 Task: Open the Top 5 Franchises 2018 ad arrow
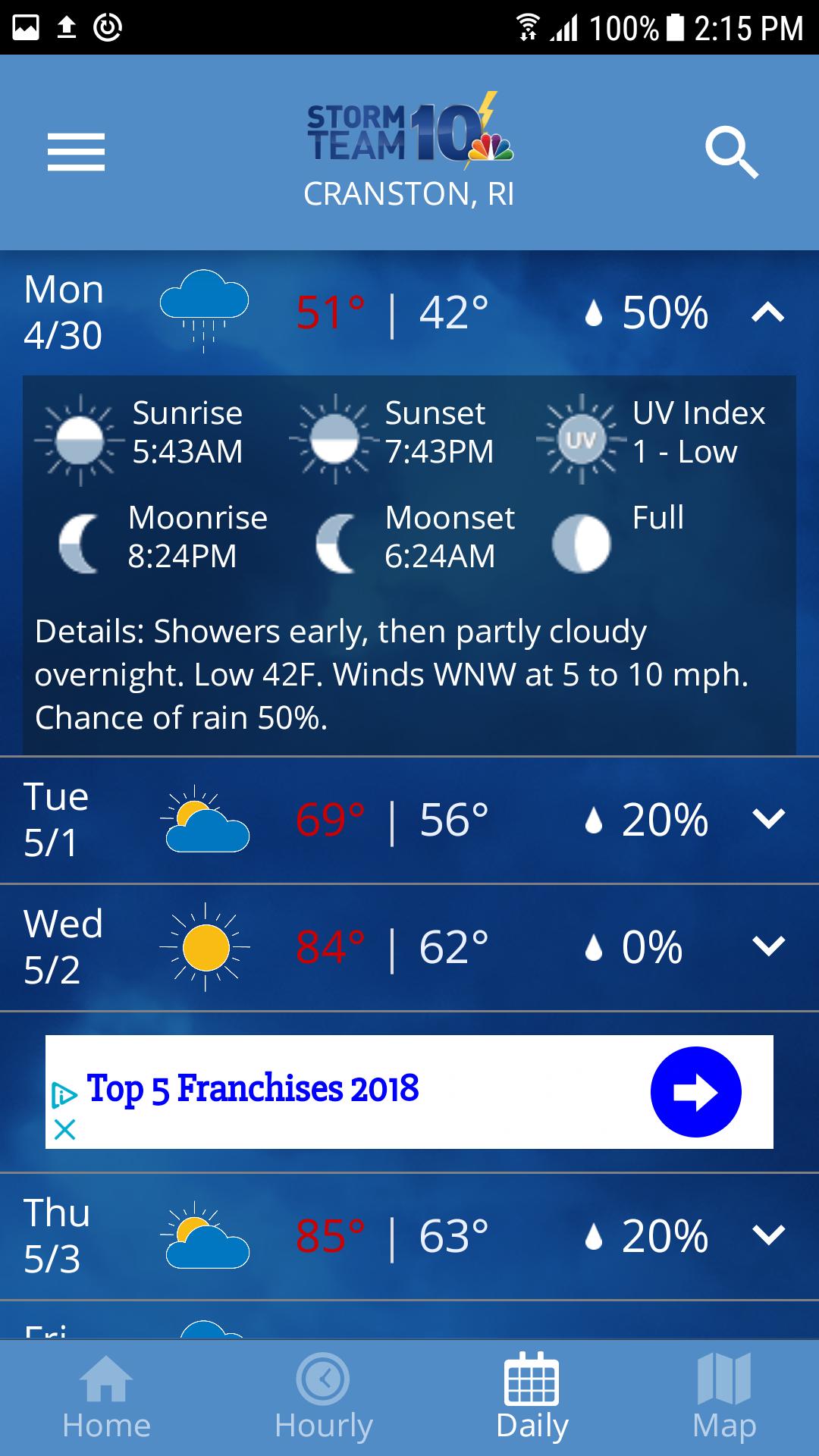pos(695,1092)
